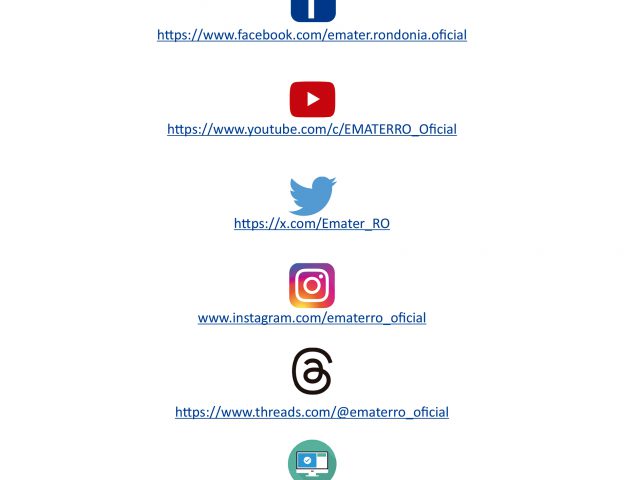Open the Threads @ematerro_oficial link
This screenshot has width=640, height=480.
click(x=311, y=412)
